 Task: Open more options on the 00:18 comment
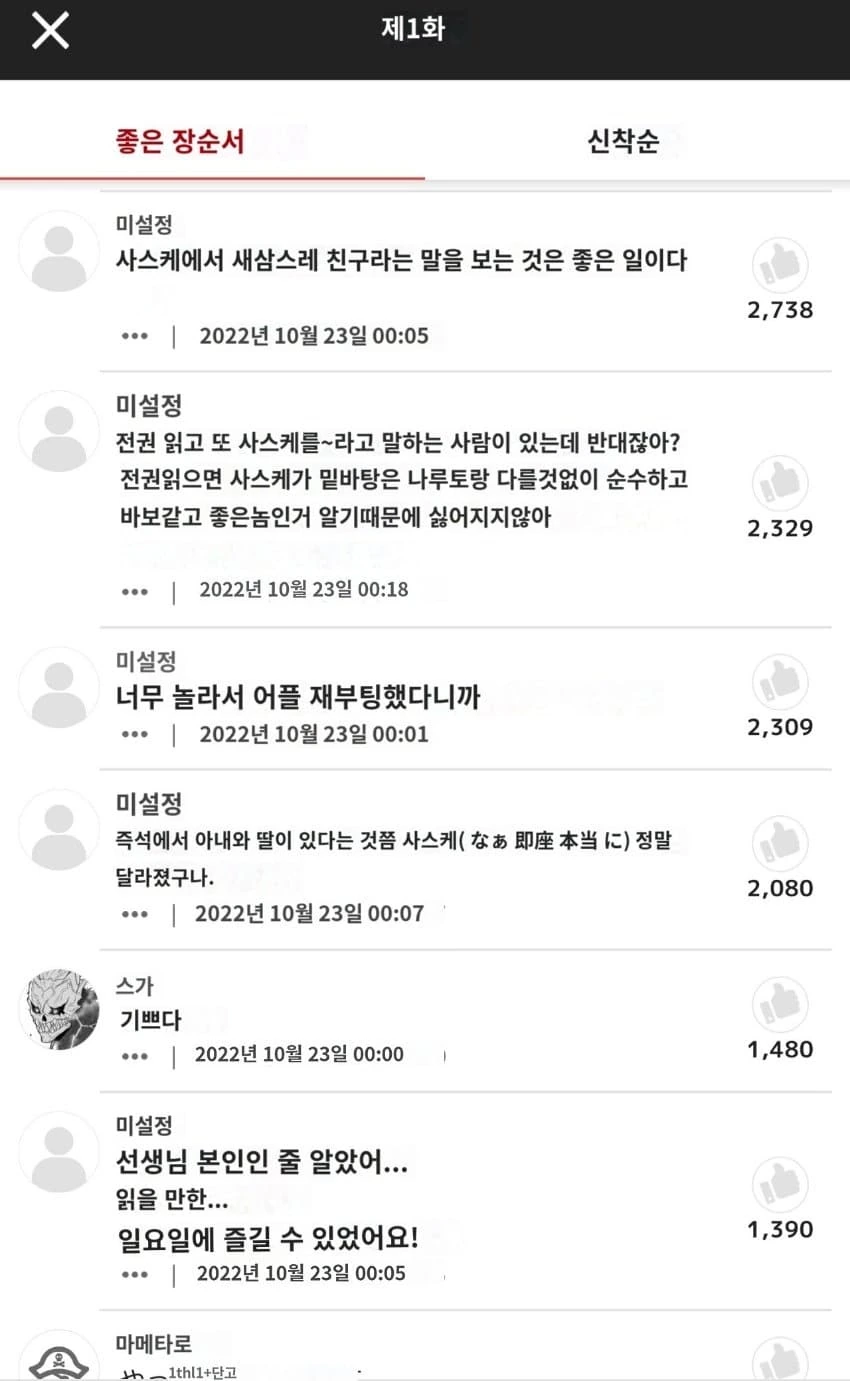click(135, 590)
